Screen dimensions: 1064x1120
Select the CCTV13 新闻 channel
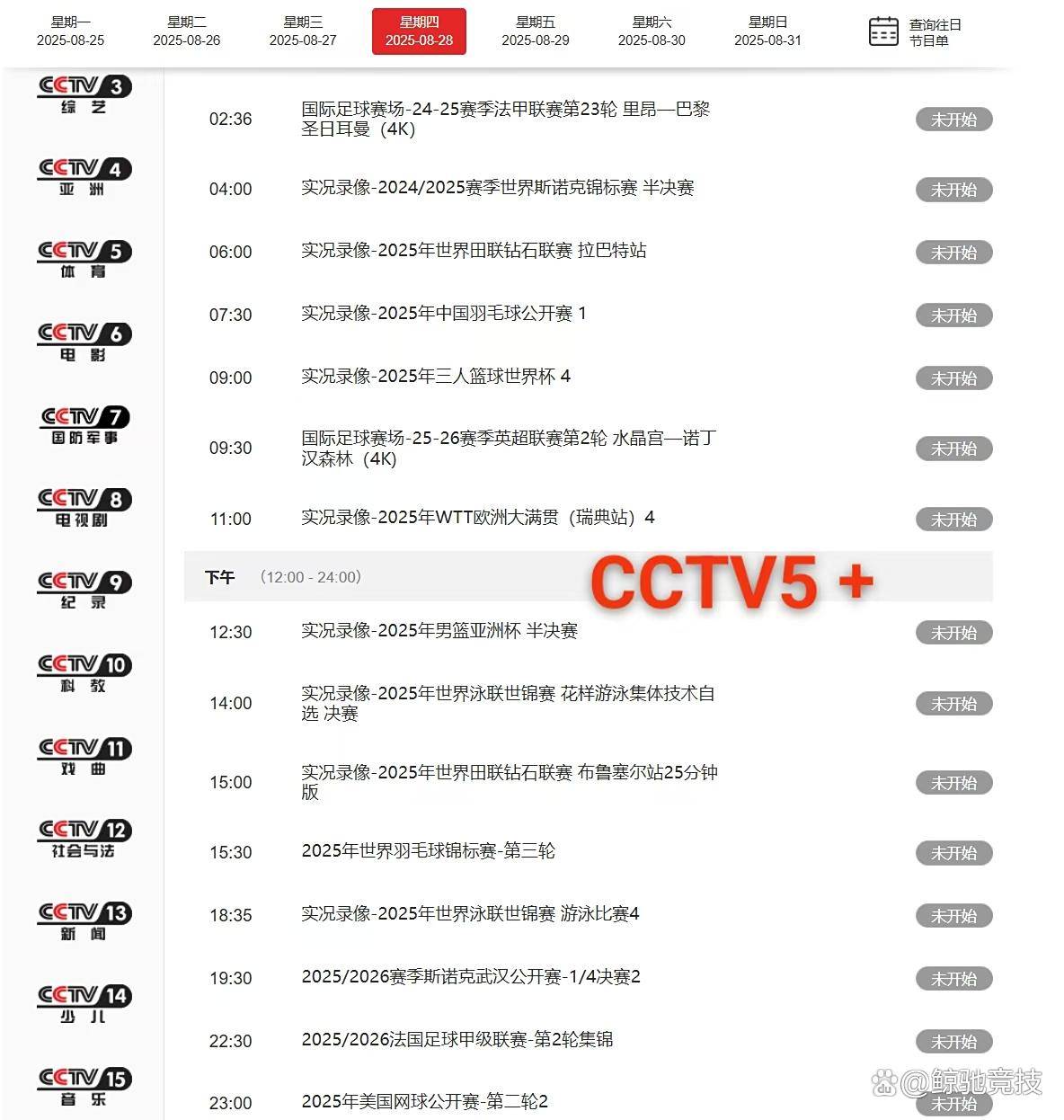pos(84,922)
